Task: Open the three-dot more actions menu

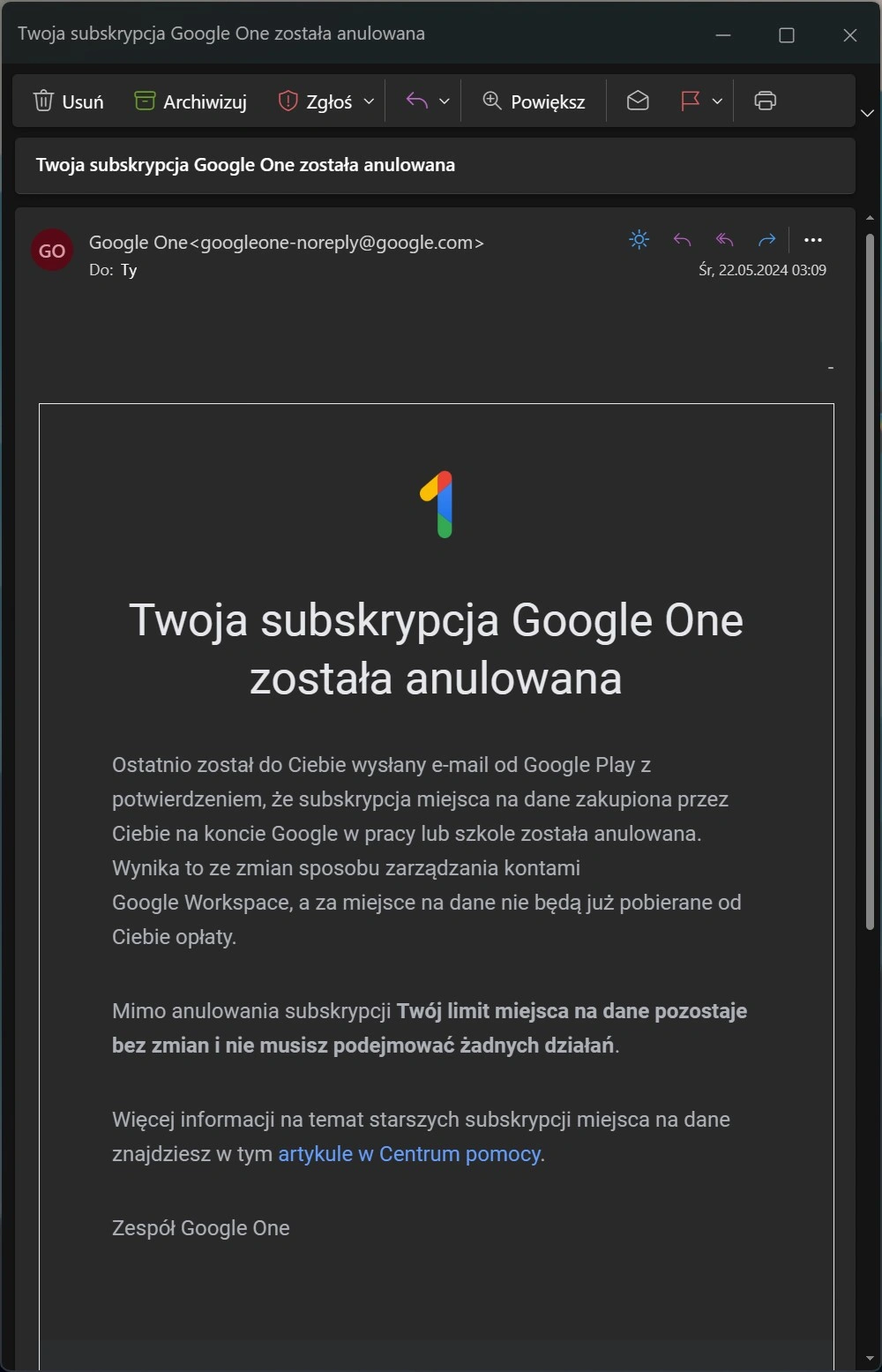Action: tap(813, 239)
